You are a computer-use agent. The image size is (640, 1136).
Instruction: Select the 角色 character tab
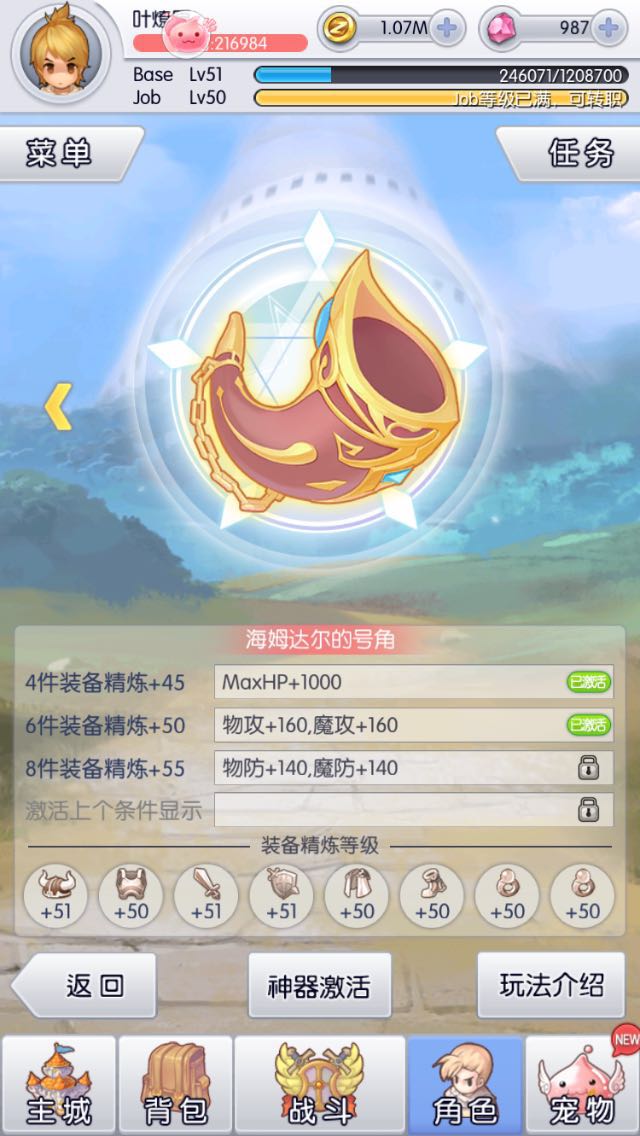click(464, 1085)
